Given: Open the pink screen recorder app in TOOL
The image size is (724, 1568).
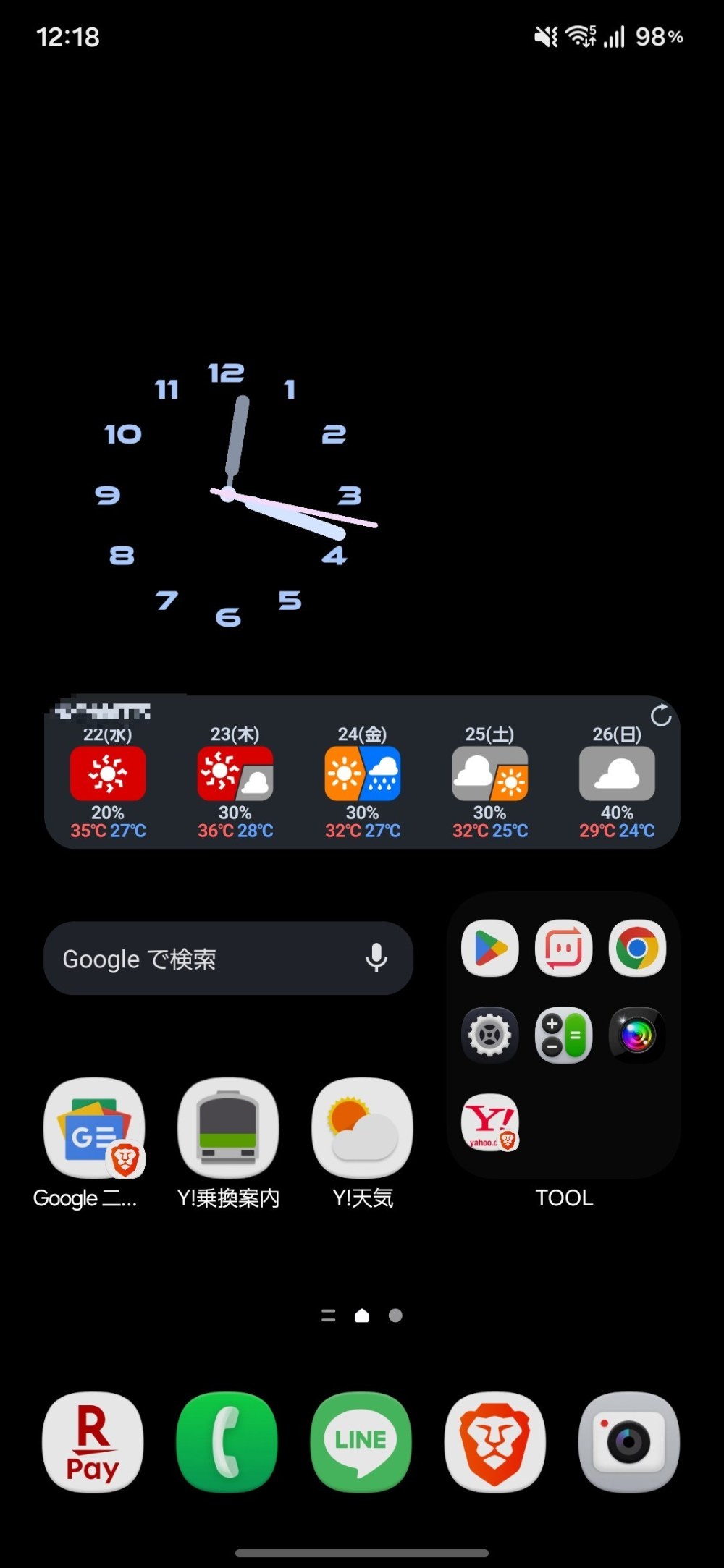Looking at the screenshot, I should [563, 948].
